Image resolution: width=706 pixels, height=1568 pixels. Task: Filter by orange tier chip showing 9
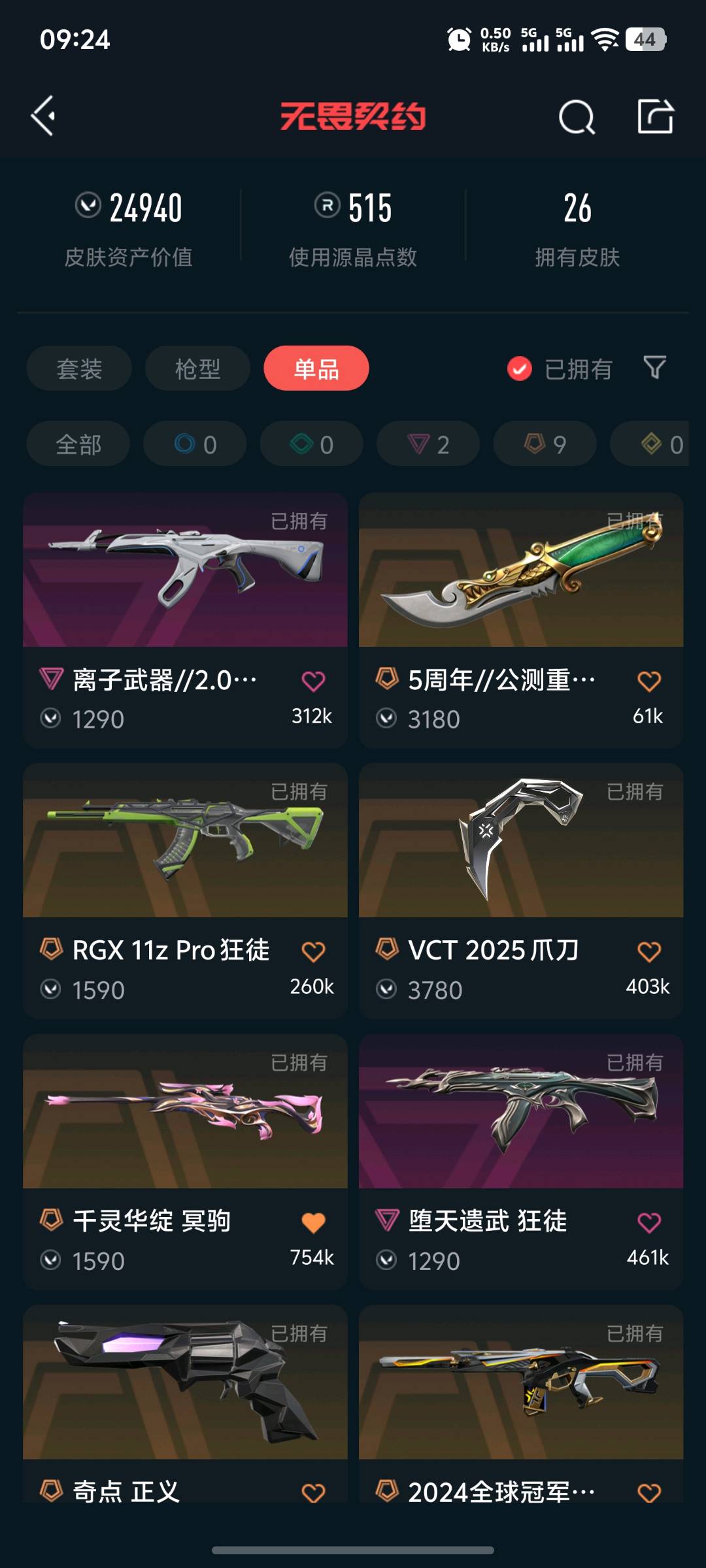(x=545, y=444)
